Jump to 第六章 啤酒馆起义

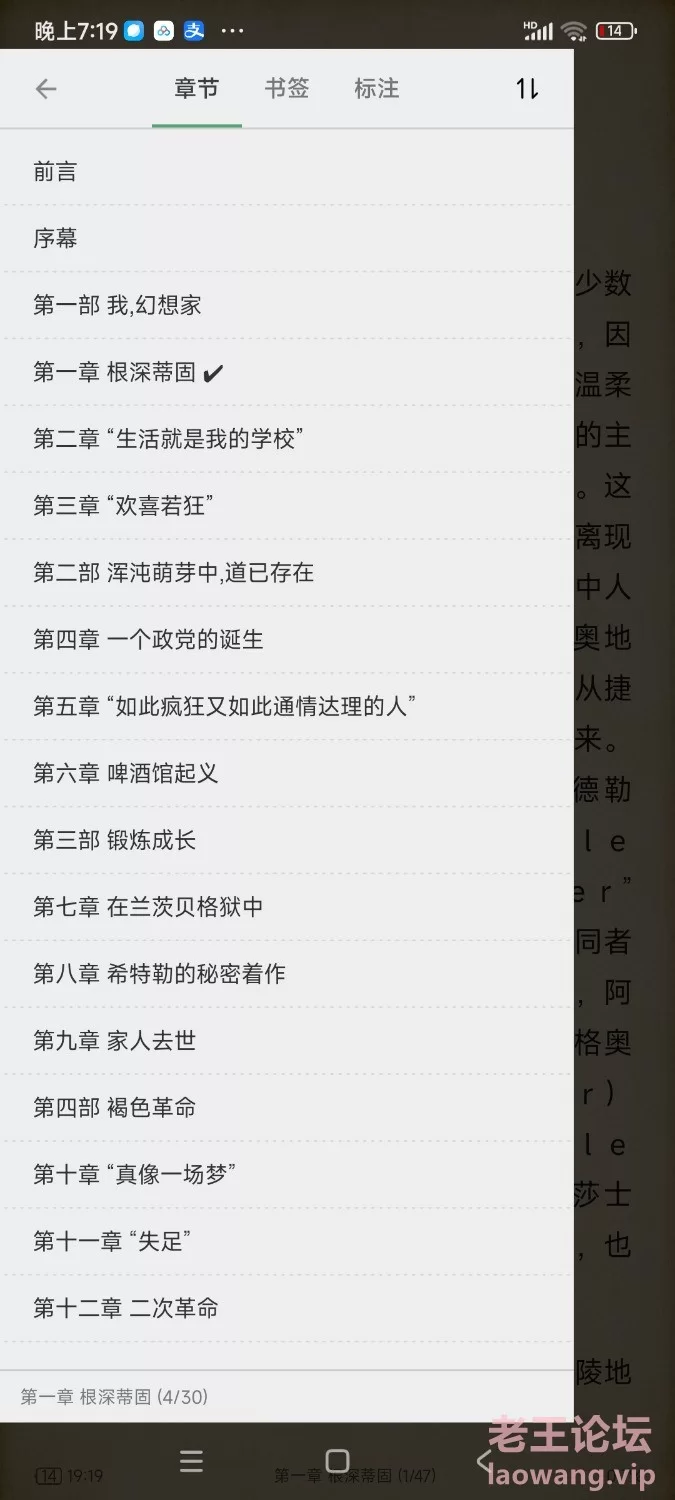click(287, 773)
